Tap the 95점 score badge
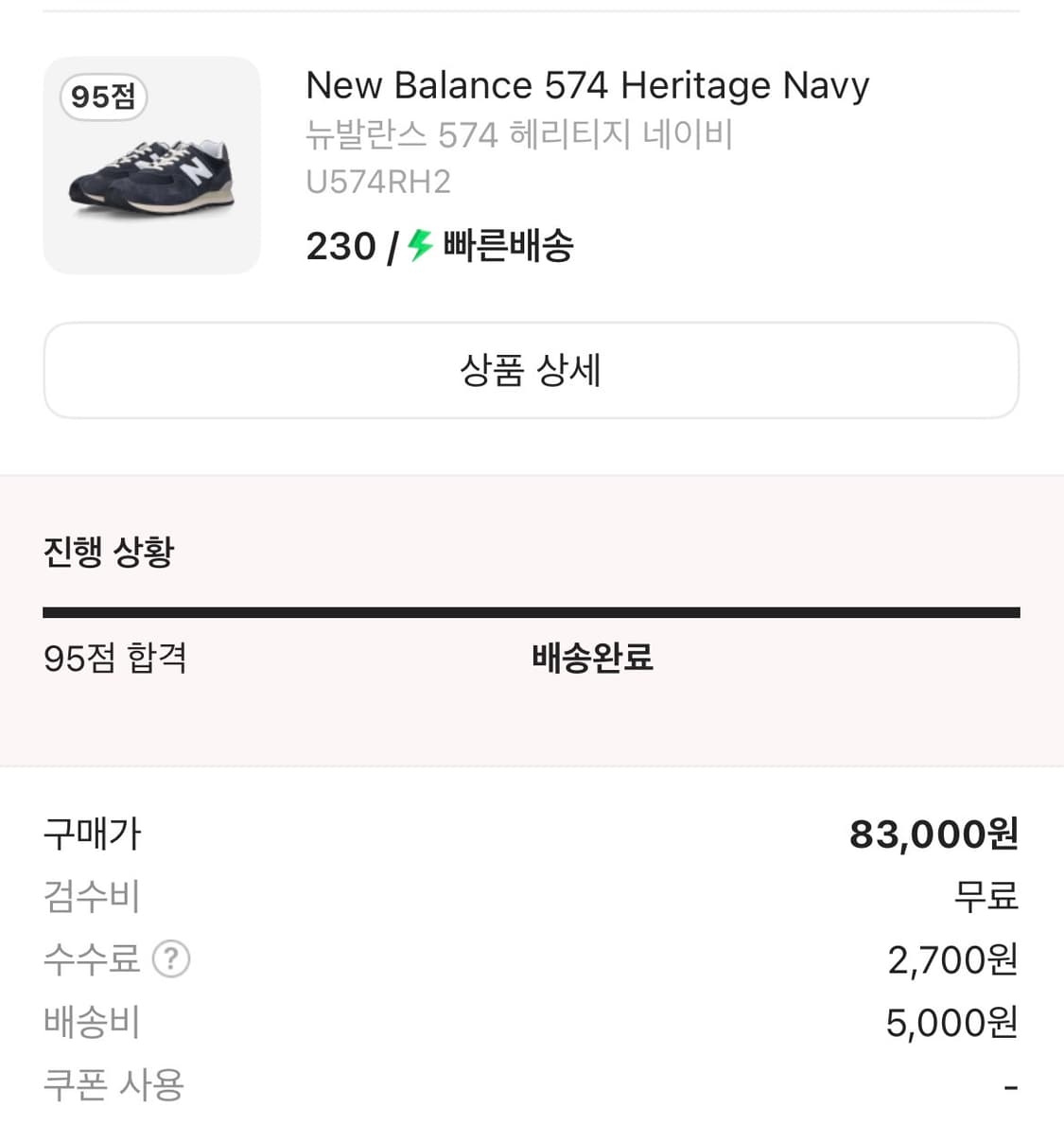 click(x=102, y=96)
